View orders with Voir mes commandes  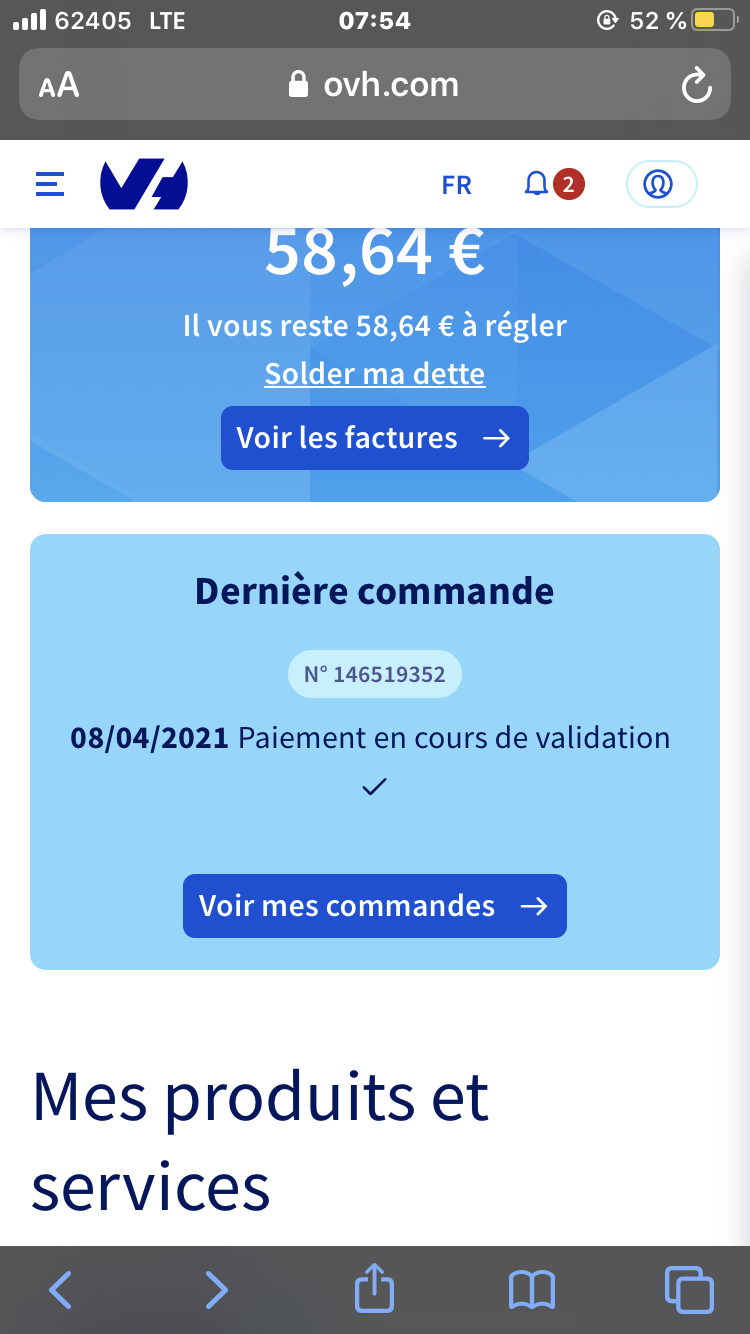coord(375,906)
